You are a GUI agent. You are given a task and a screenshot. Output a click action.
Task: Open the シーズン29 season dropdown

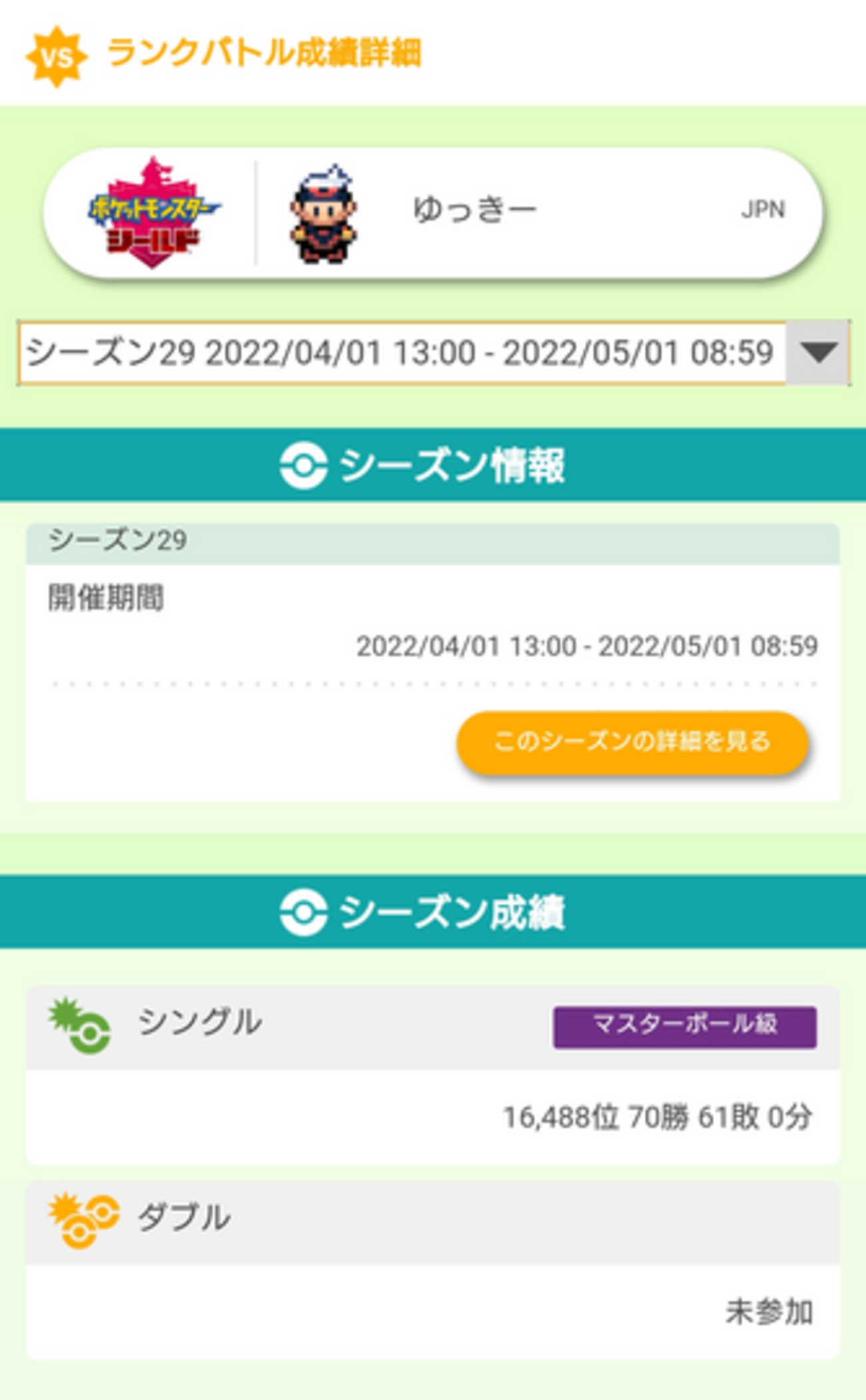point(433,353)
